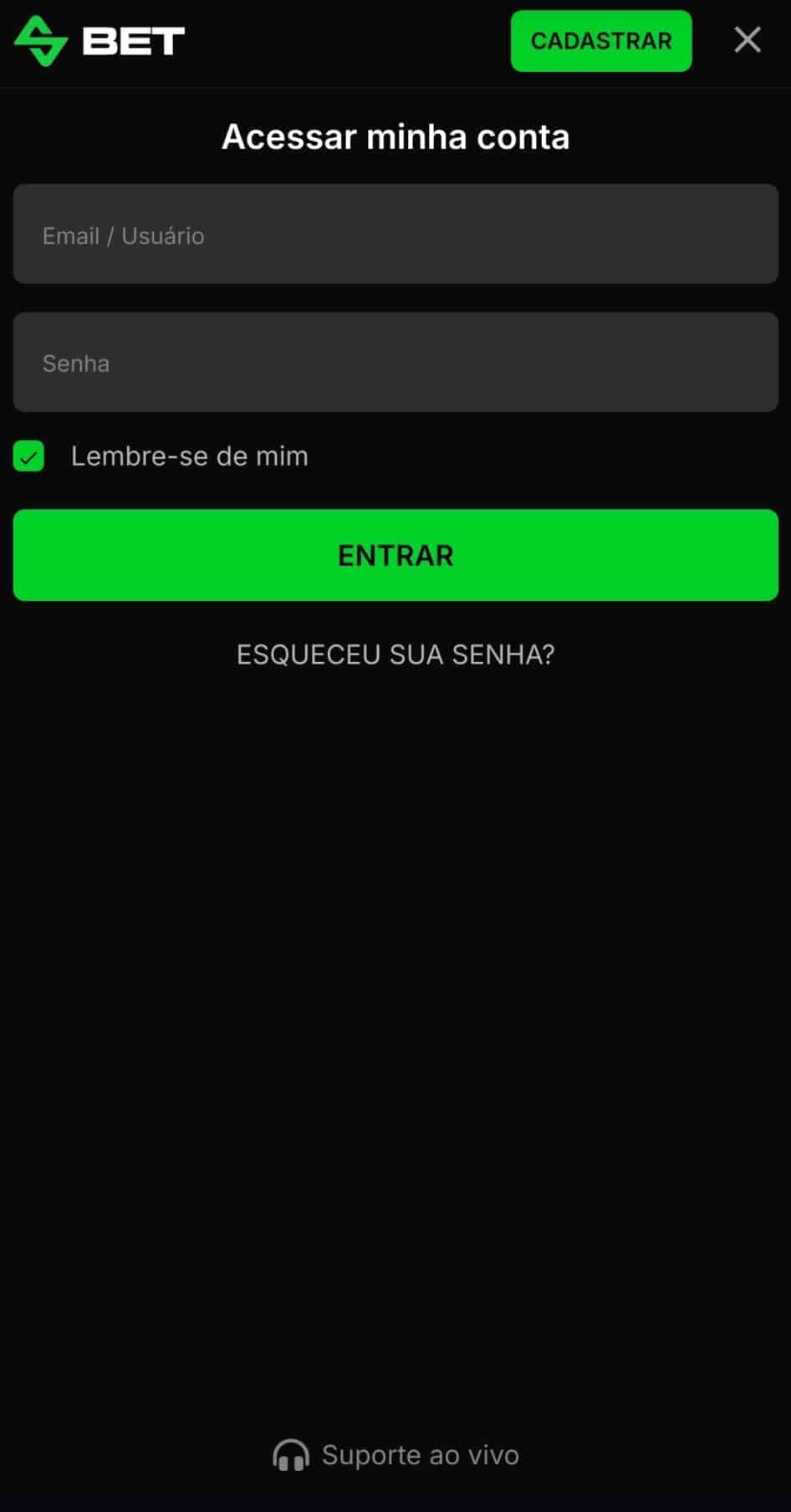The image size is (791, 1512).
Task: Open ESQUECEU SUA SENHA? recovery link
Action: [395, 654]
